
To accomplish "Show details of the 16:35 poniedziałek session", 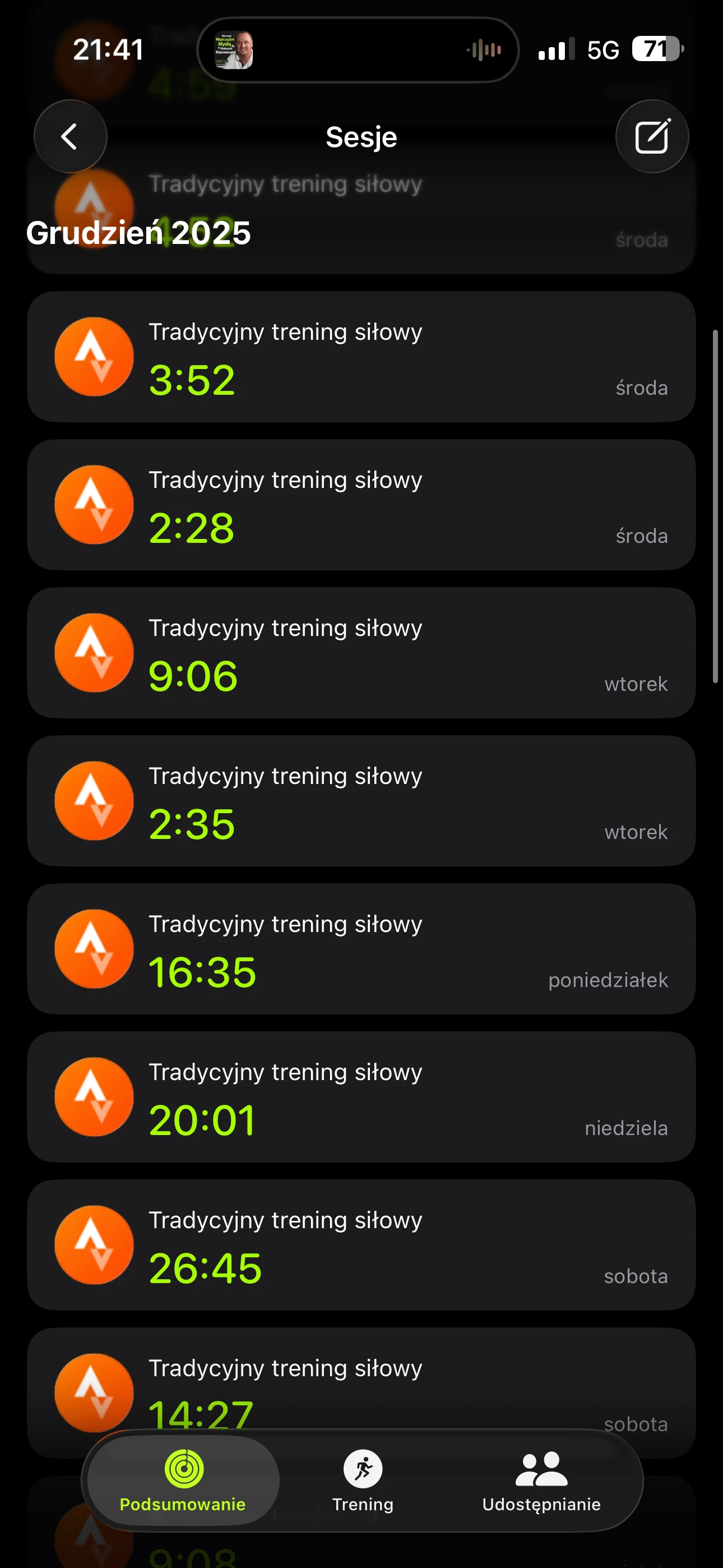I will pyautogui.click(x=361, y=948).
